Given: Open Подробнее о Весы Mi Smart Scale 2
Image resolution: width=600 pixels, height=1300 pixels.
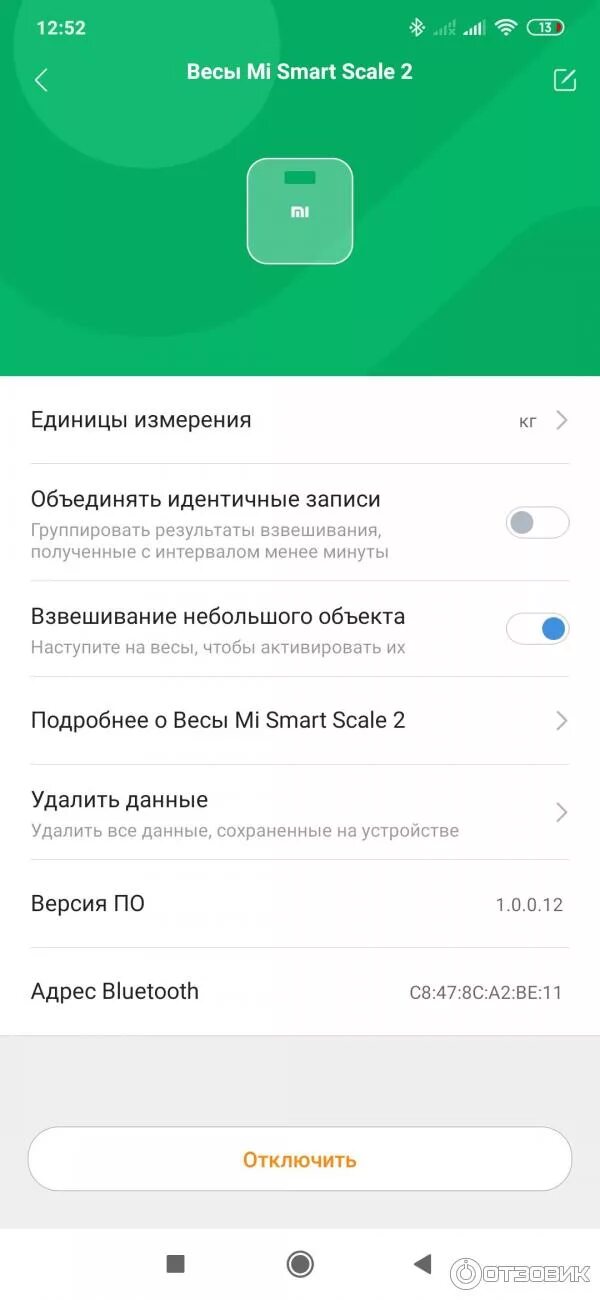Looking at the screenshot, I should (x=300, y=720).
